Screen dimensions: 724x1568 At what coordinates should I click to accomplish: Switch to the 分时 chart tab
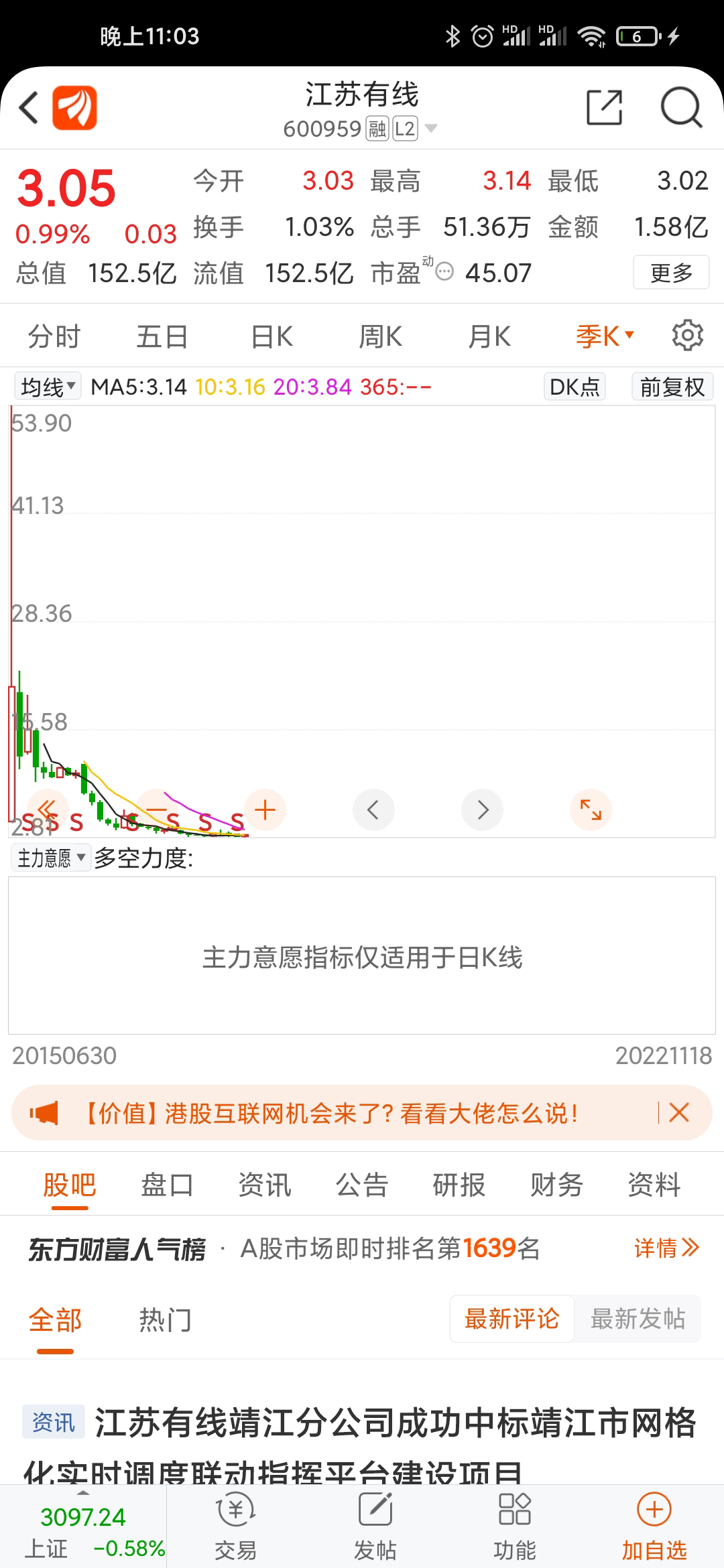[x=54, y=336]
